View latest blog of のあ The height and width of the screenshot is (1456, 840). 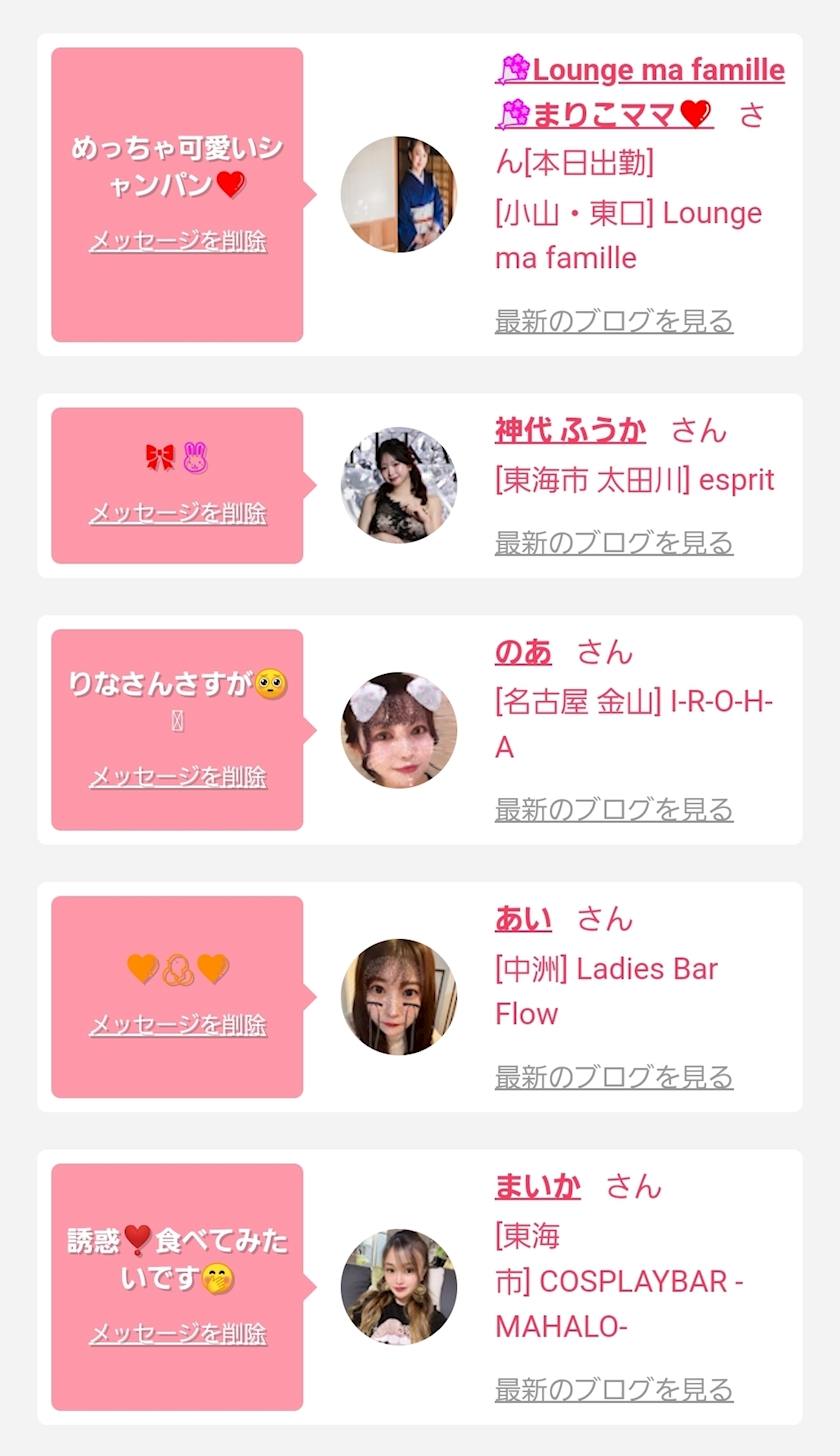pyautogui.click(x=614, y=810)
